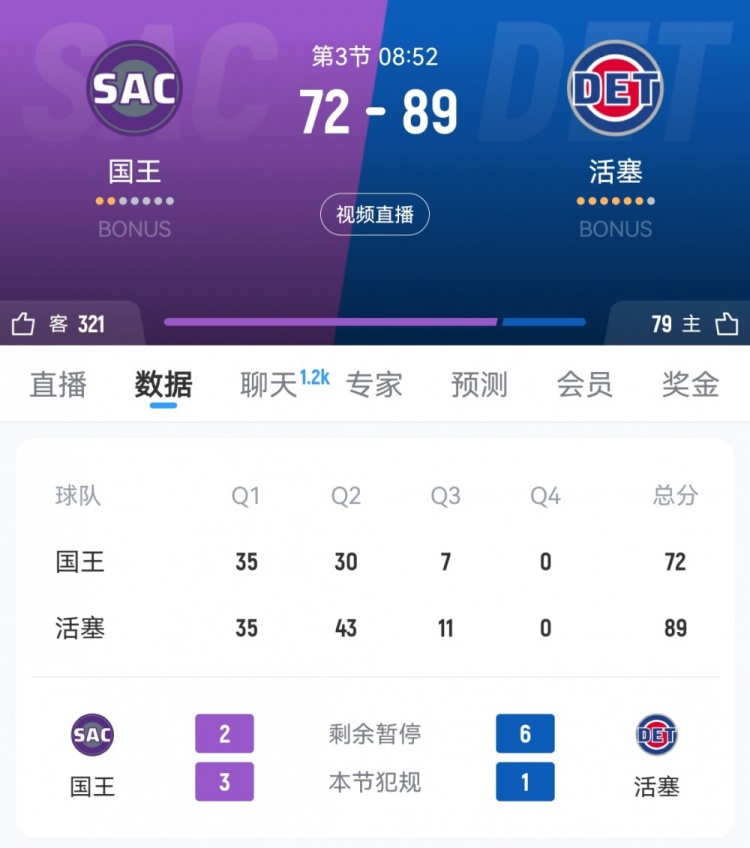This screenshot has width=750, height=848.
Task: Switch to the 奖金 tab
Action: pyautogui.click(x=690, y=385)
